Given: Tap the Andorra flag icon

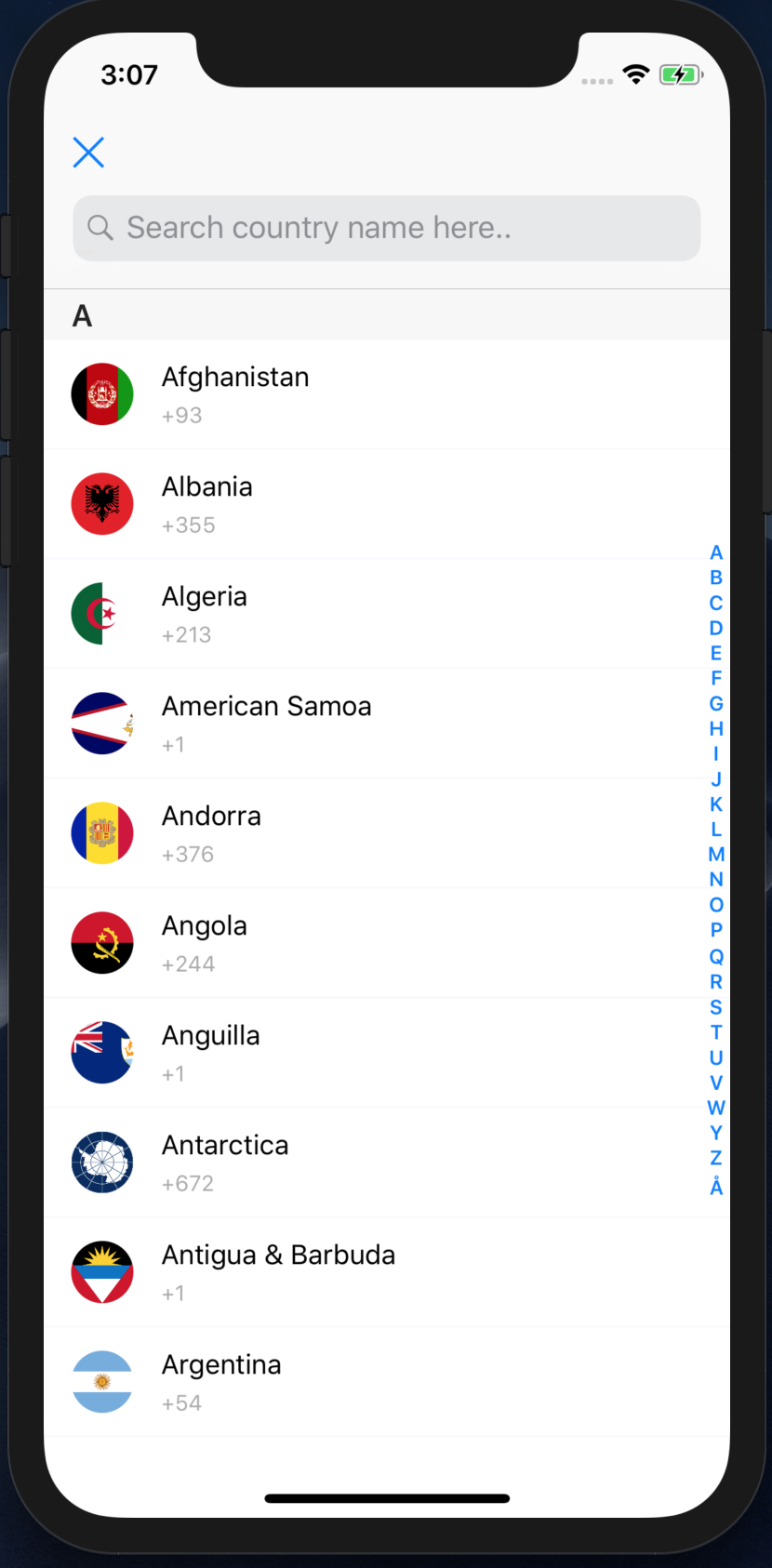Looking at the screenshot, I should (x=102, y=832).
